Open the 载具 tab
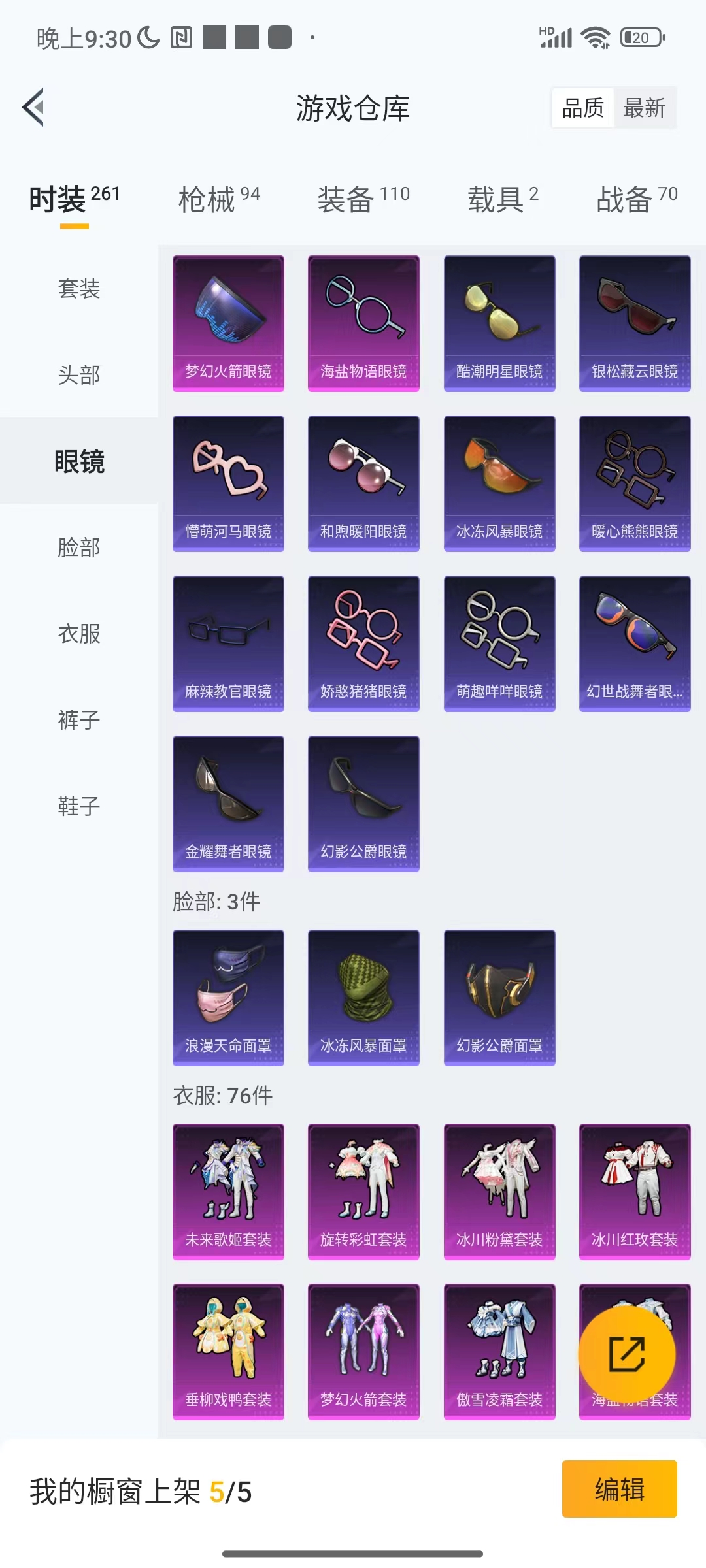 [x=503, y=199]
